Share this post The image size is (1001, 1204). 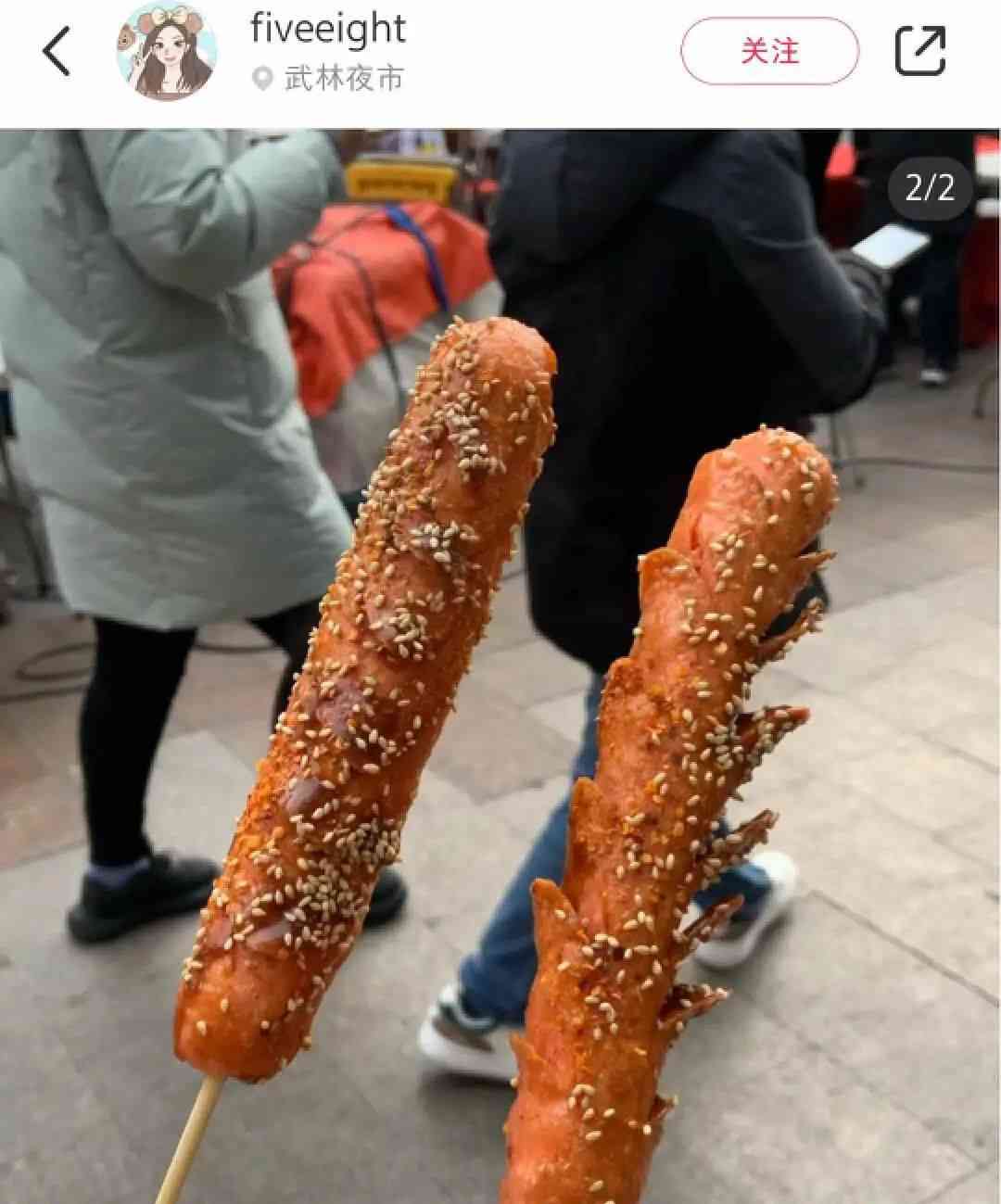pos(920,51)
